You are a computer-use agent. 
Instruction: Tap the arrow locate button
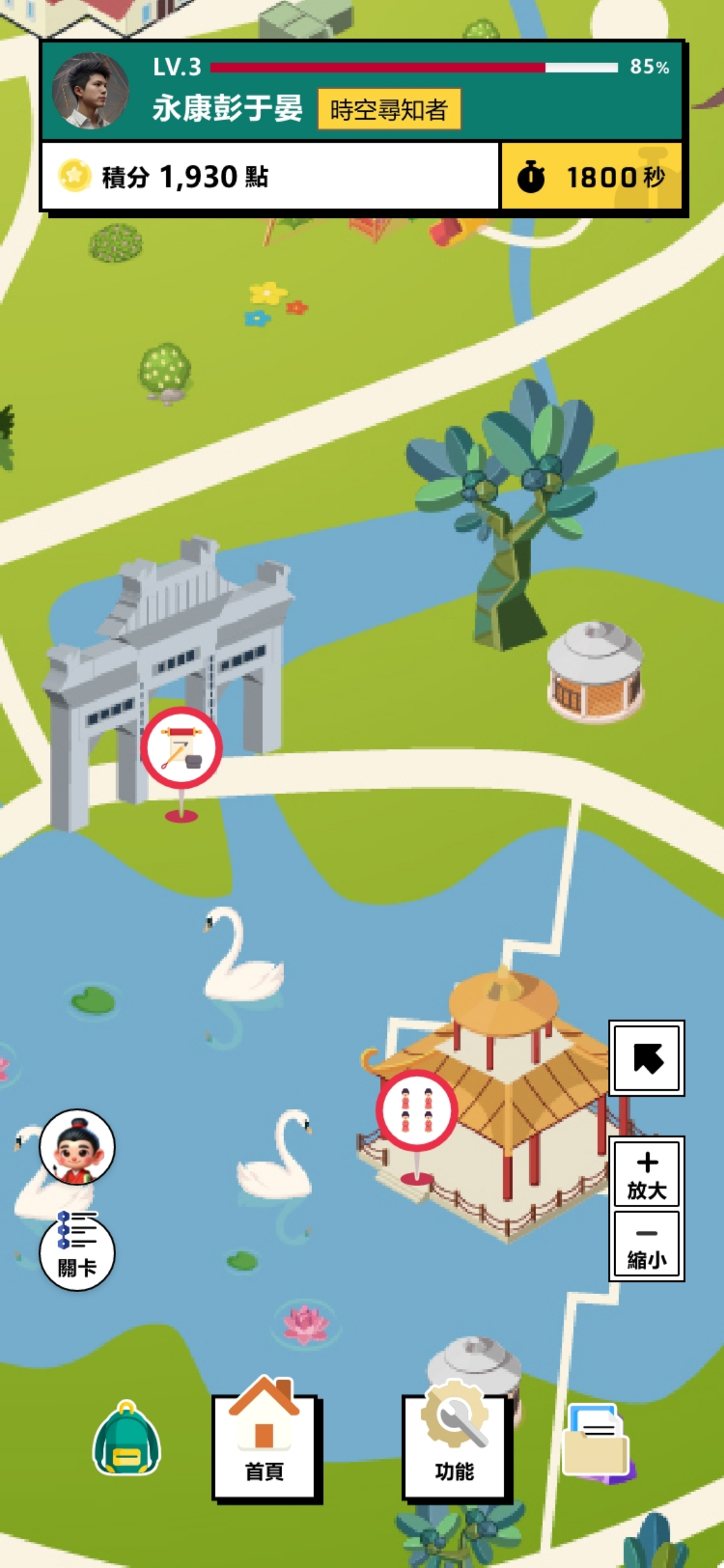647,1058
